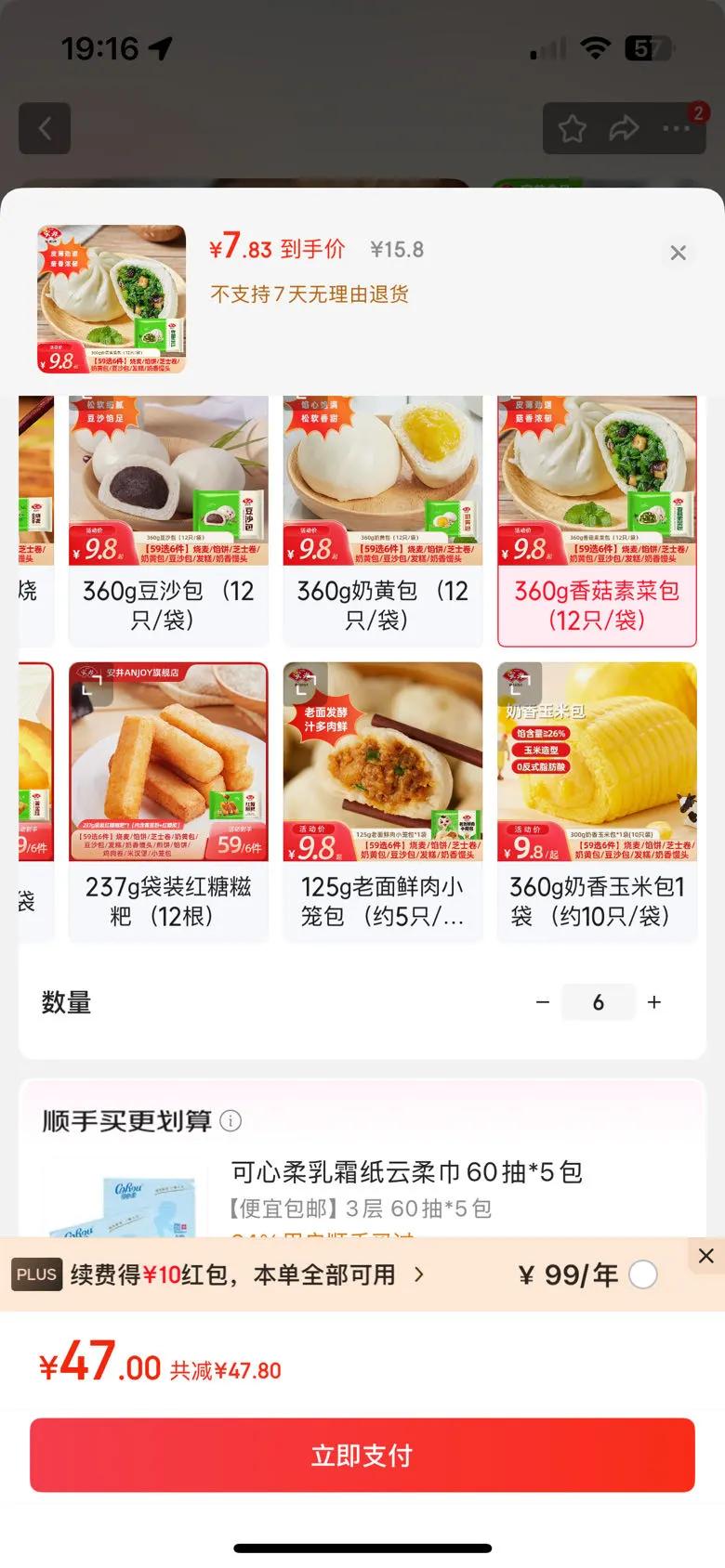Tap 立即支付 to pay now
Image resolution: width=725 pixels, height=1568 pixels.
click(362, 1455)
